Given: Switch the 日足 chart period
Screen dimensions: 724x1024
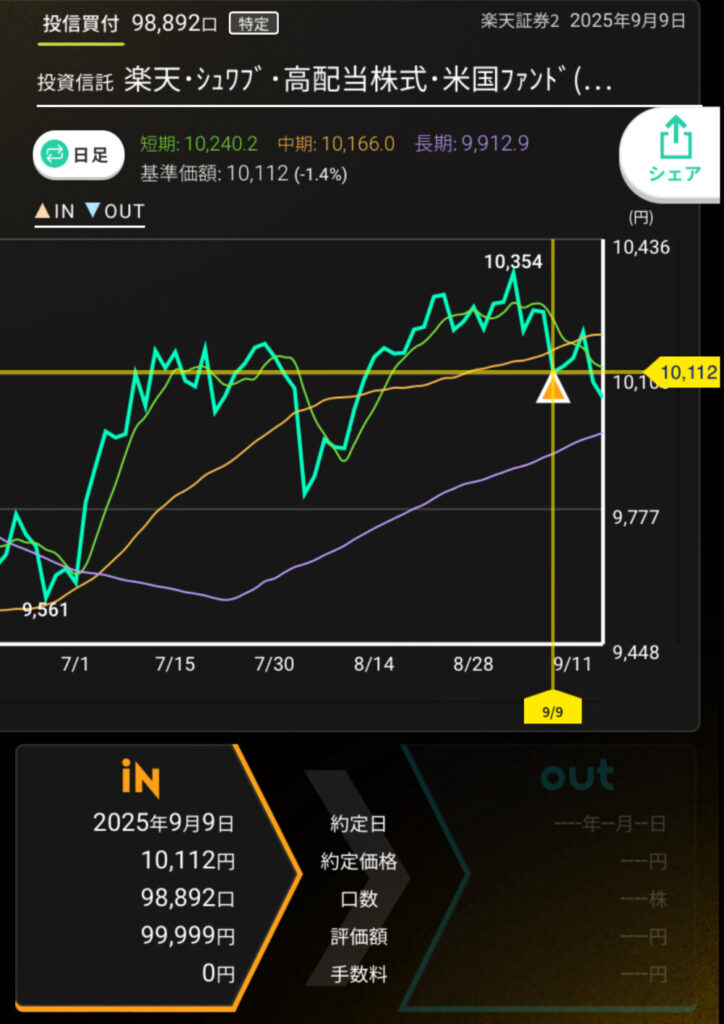Looking at the screenshot, I should click(x=78, y=155).
